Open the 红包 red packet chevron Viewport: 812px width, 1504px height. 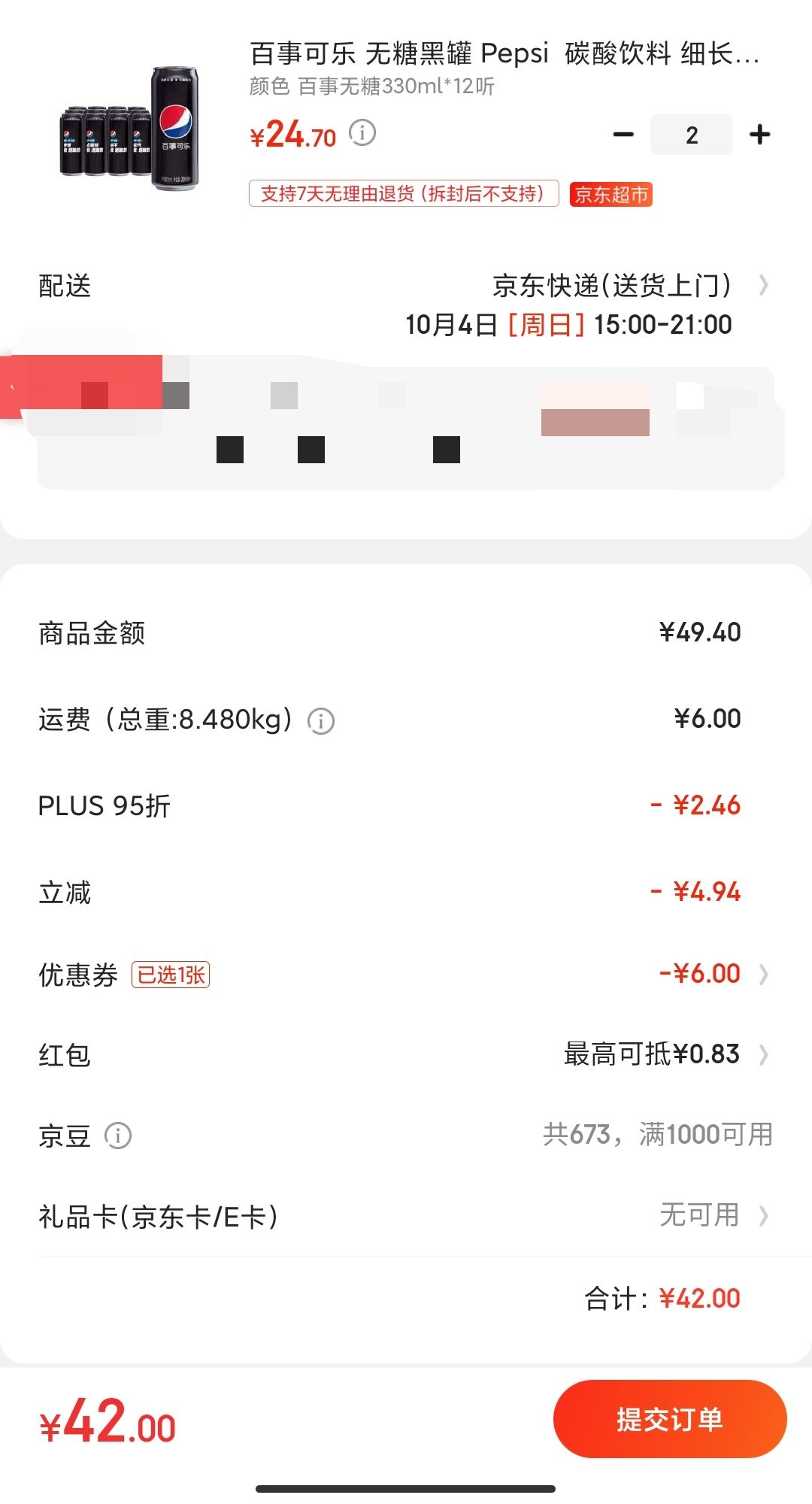coord(764,1054)
